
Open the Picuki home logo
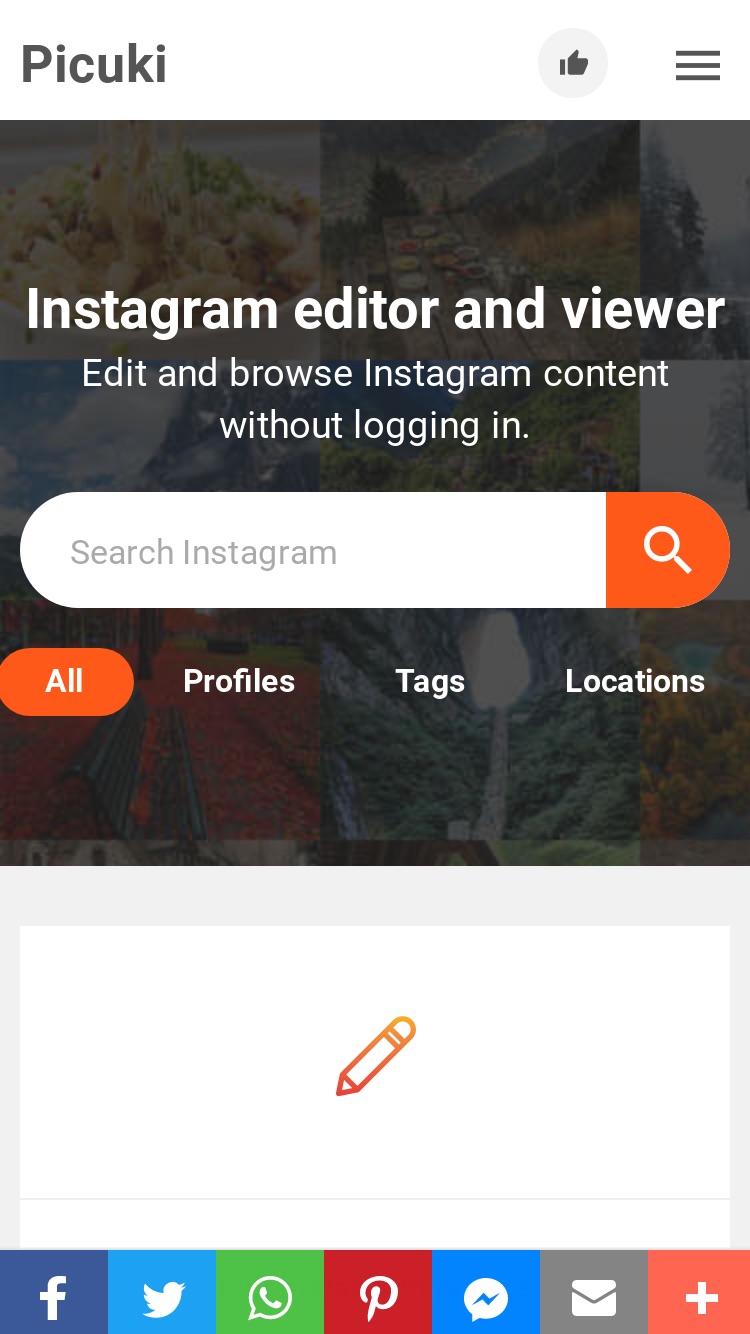click(94, 65)
